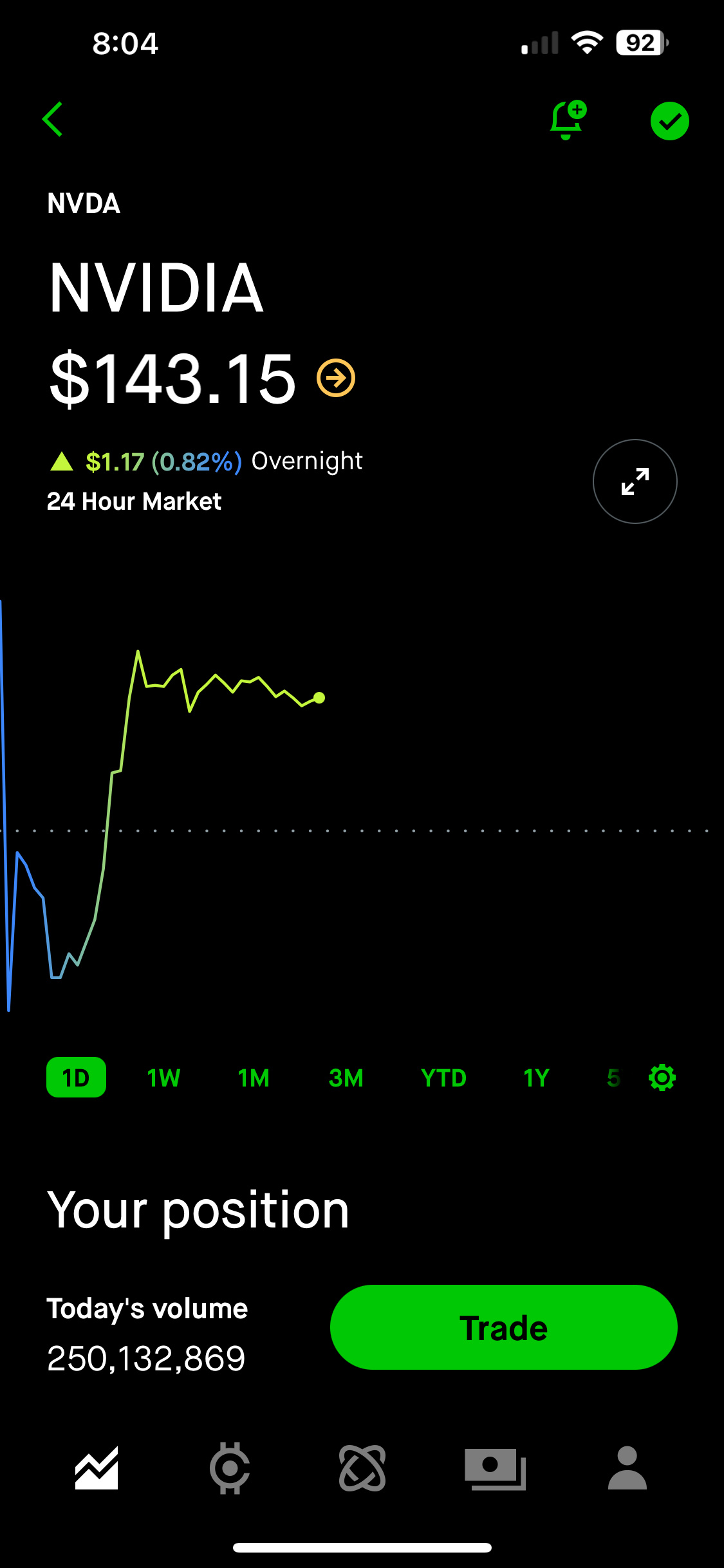The height and width of the screenshot is (1568, 724).
Task: Go back using the green back chevron
Action: (x=53, y=118)
